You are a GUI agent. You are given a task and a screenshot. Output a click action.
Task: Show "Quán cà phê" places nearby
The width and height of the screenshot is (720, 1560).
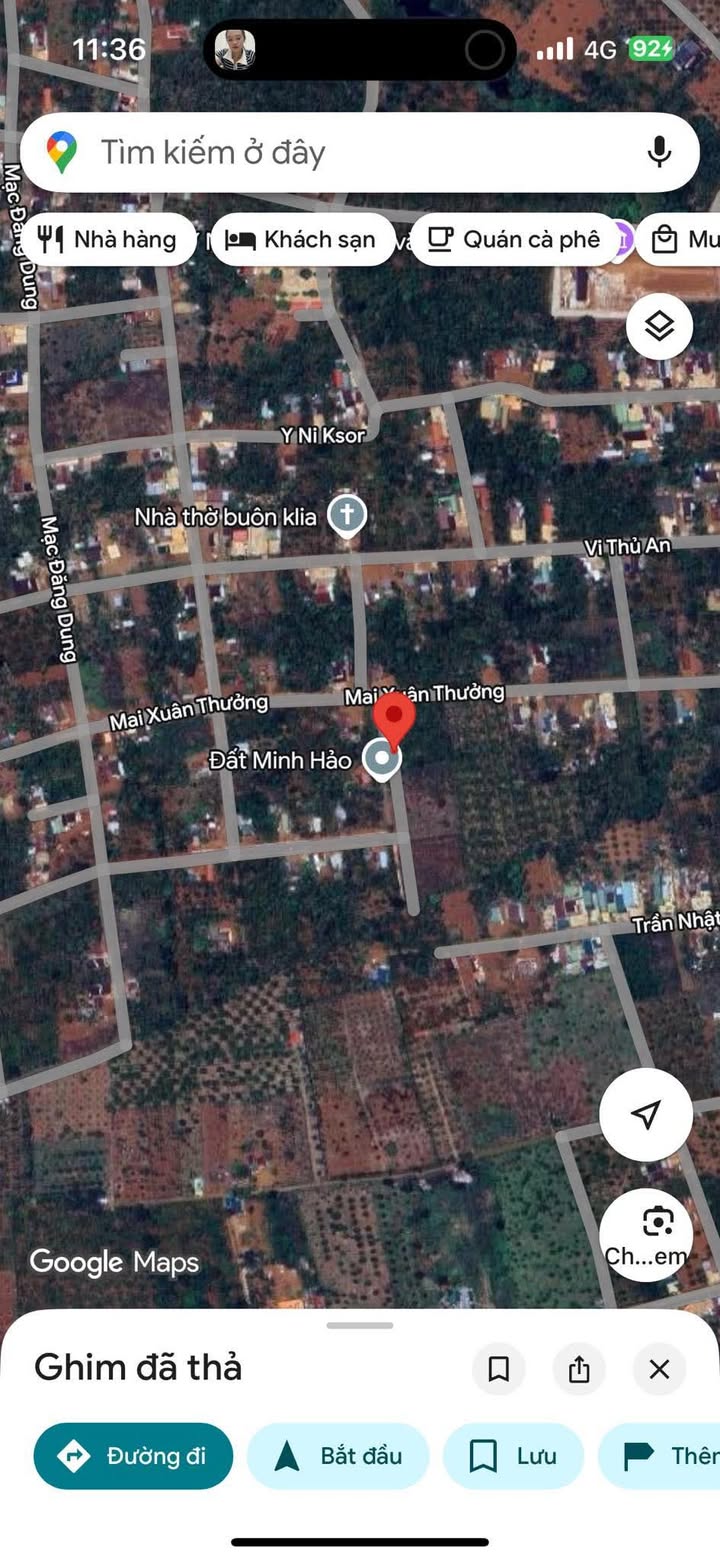click(514, 240)
